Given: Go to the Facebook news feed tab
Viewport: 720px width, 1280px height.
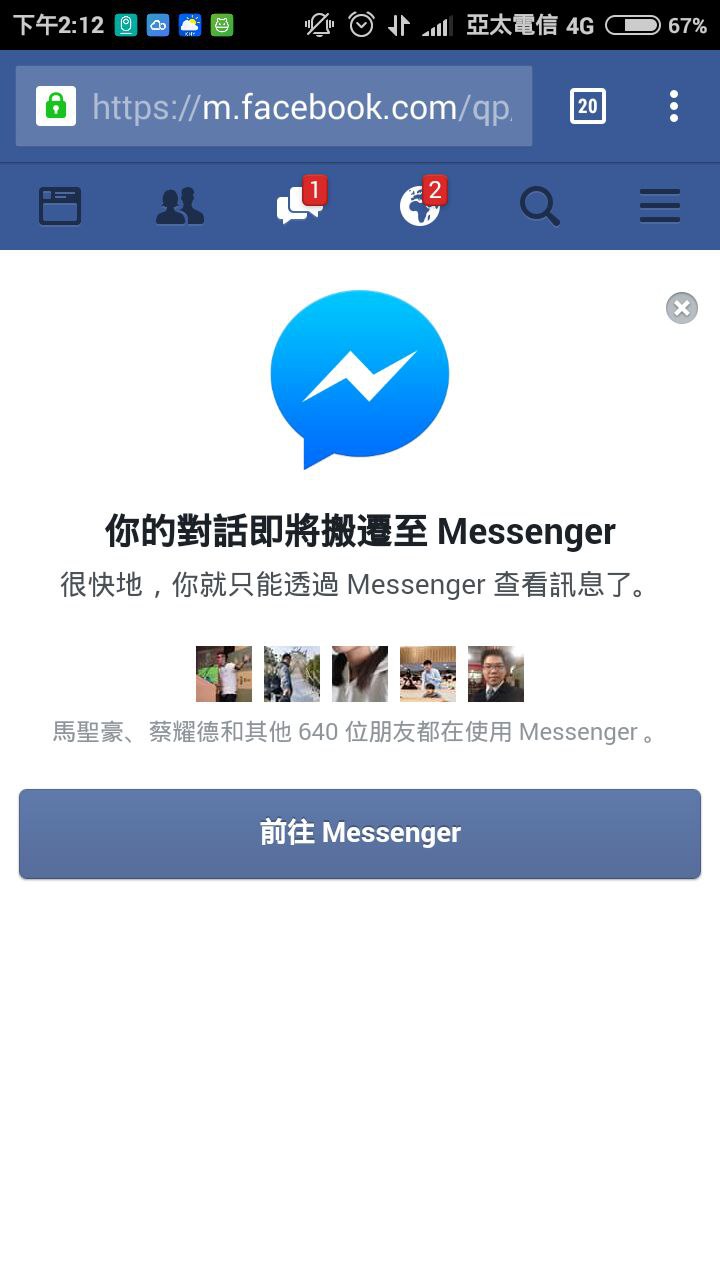Looking at the screenshot, I should tap(60, 207).
